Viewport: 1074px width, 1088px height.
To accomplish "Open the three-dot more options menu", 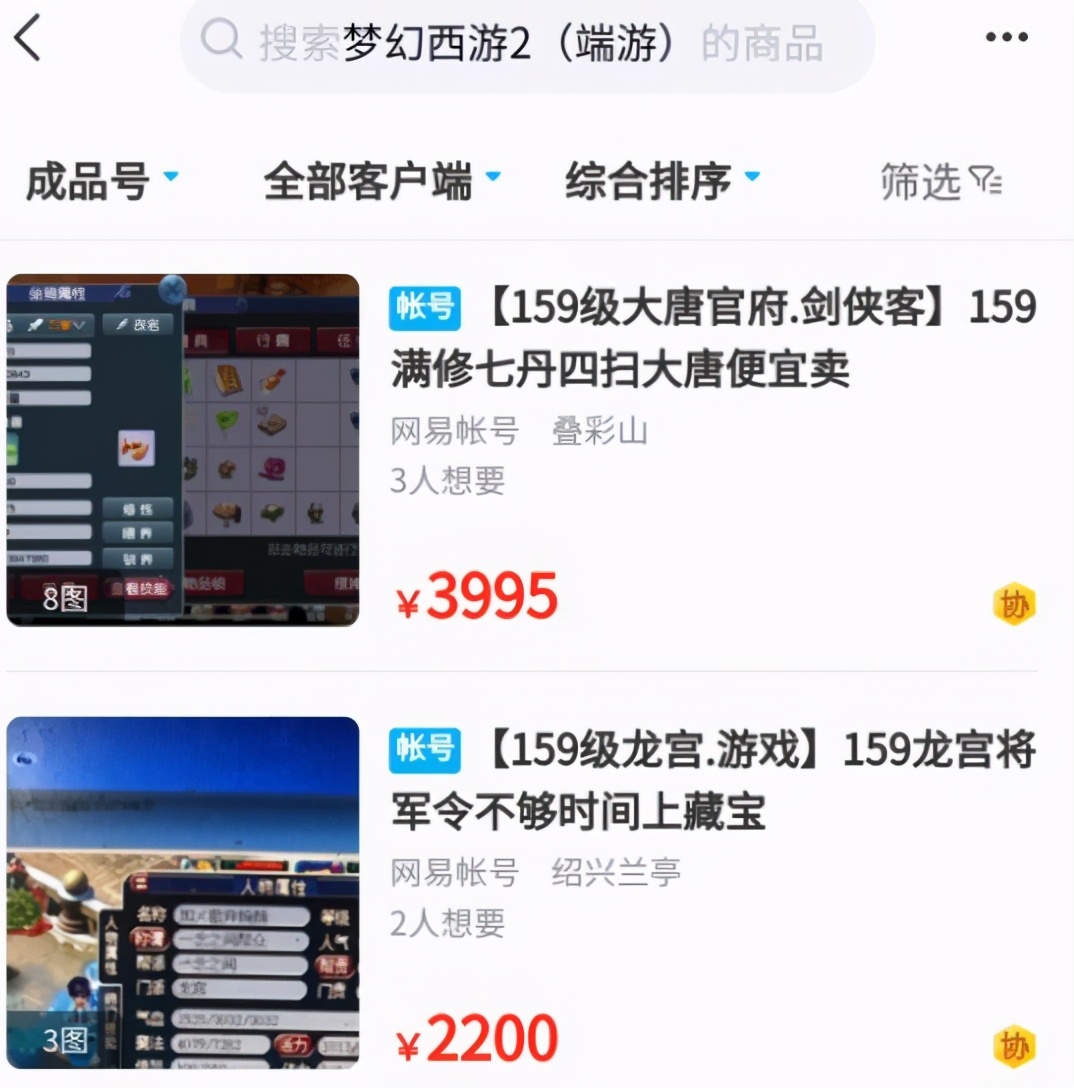I will (1006, 37).
